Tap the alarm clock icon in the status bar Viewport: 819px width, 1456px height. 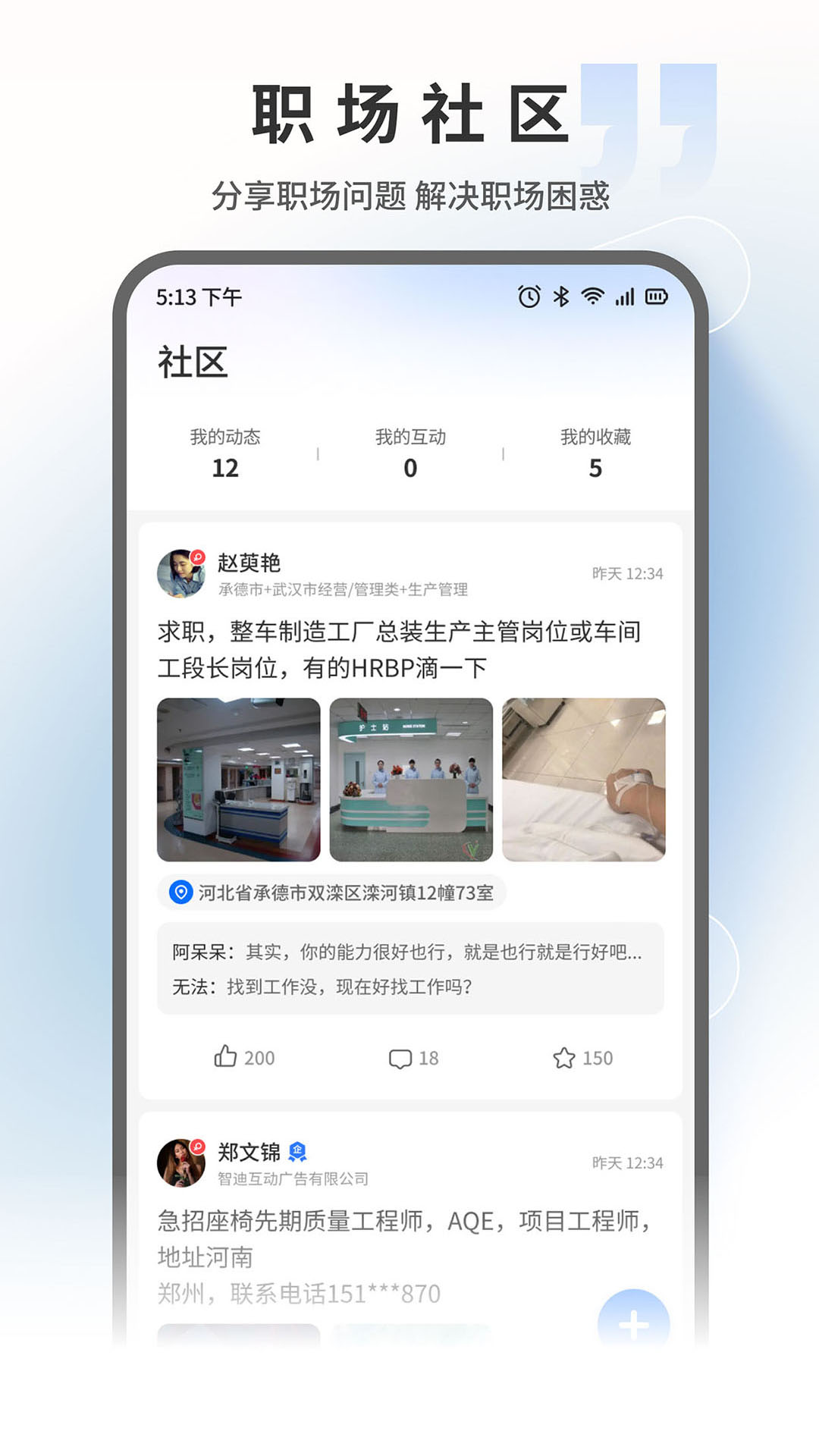pyautogui.click(x=529, y=298)
